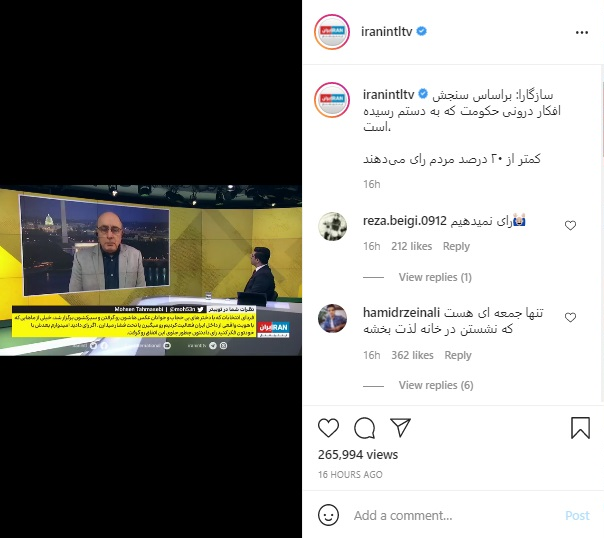Like reza.beigi.0912's comment
Image resolution: width=604 pixels, height=538 pixels.
(x=571, y=226)
